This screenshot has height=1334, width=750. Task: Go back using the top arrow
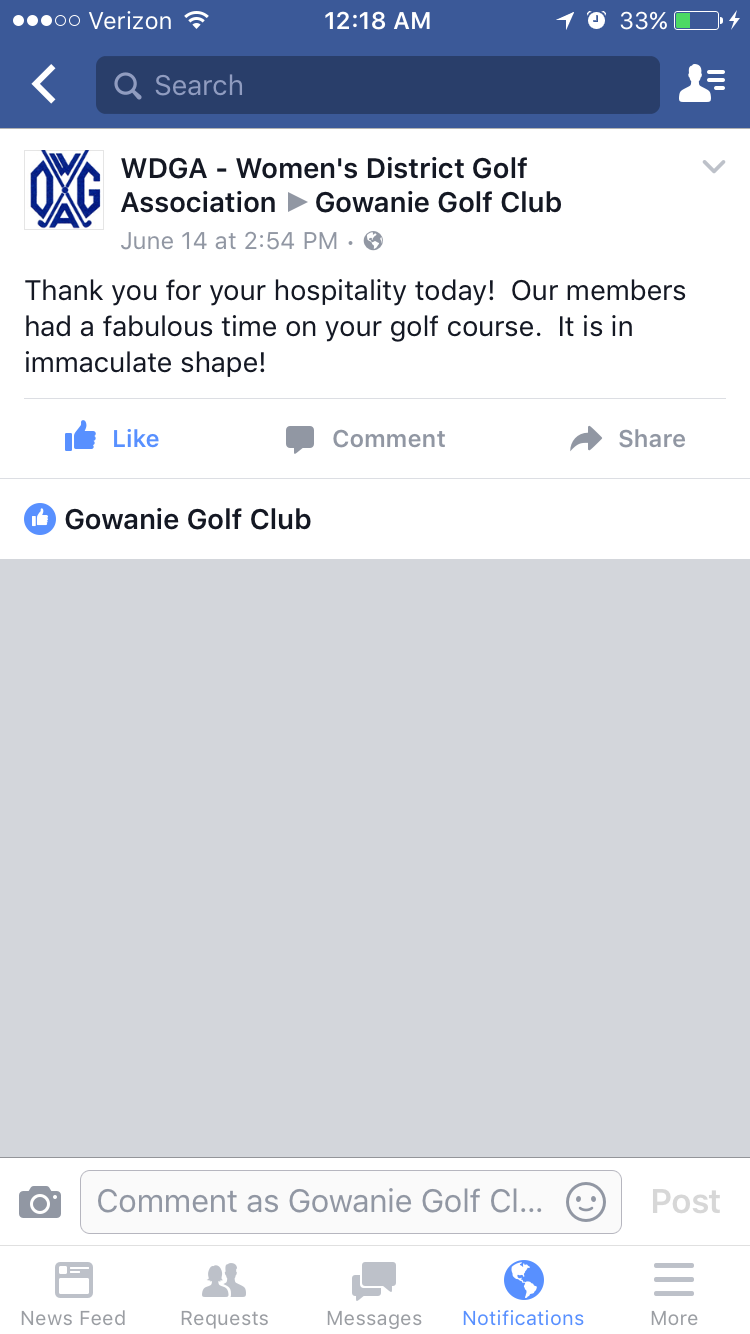(44, 85)
